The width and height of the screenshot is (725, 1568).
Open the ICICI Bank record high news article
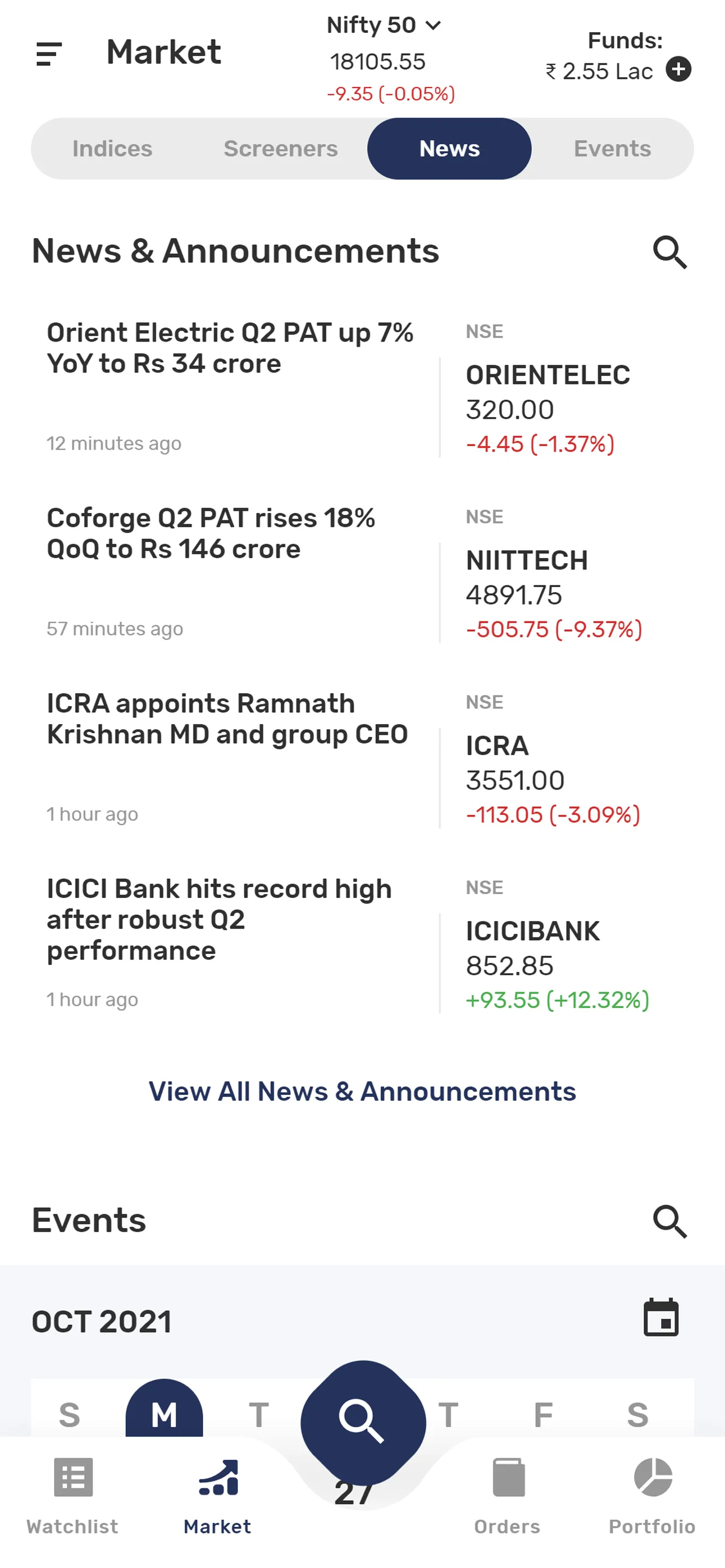[x=219, y=919]
